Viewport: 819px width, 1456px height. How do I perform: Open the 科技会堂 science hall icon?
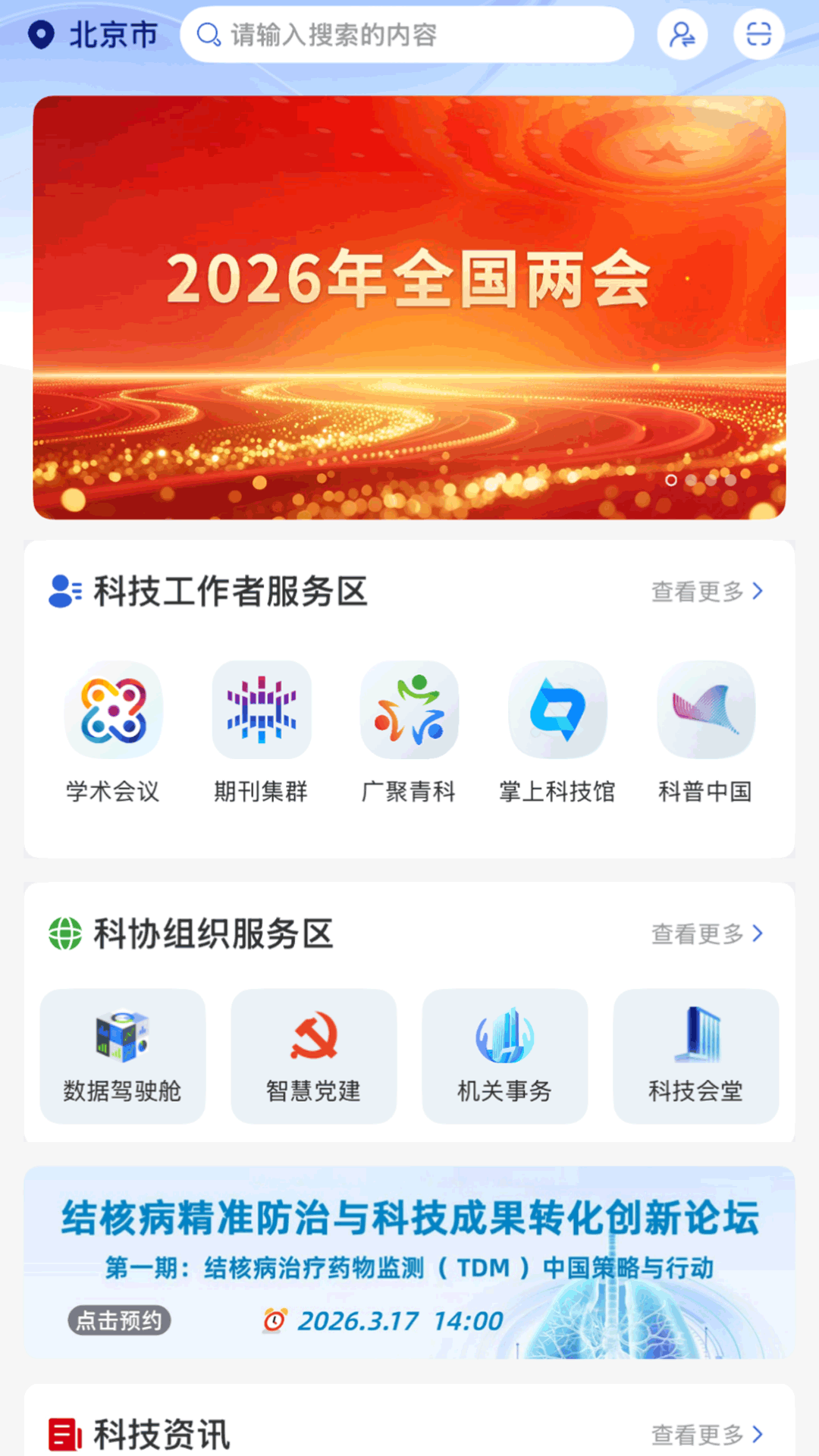click(696, 1054)
